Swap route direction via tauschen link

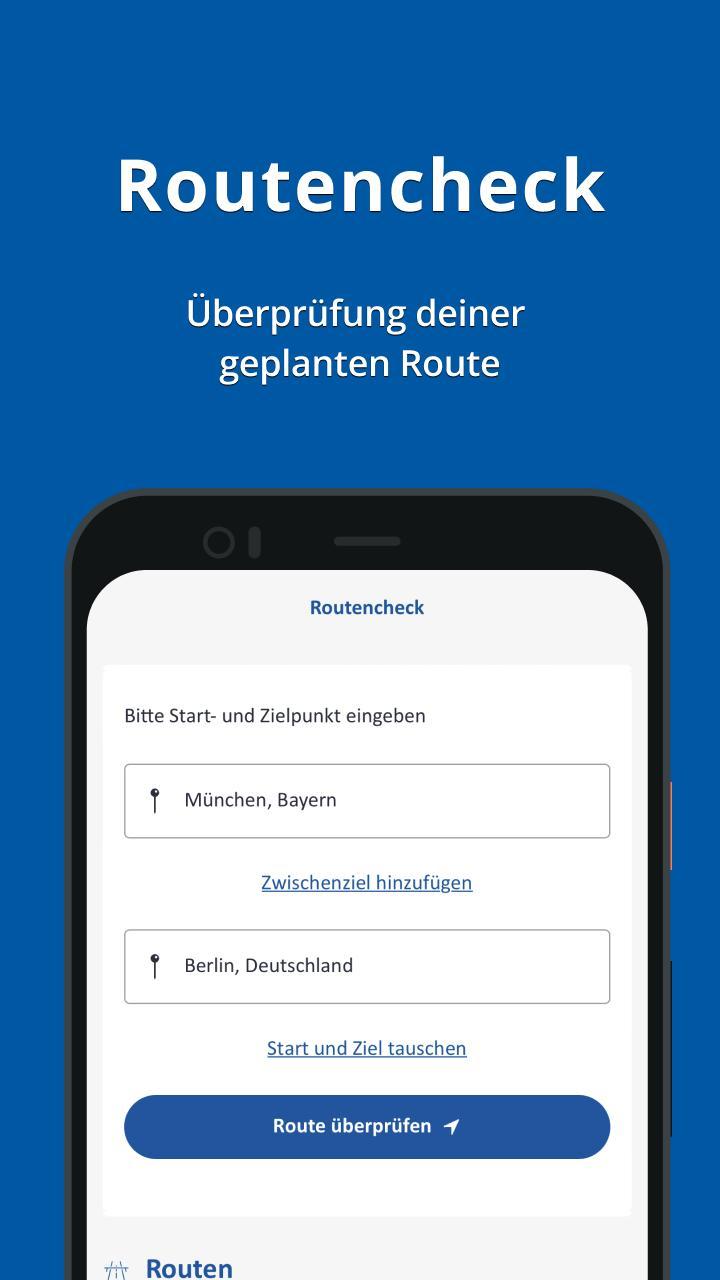pyautogui.click(x=366, y=1048)
